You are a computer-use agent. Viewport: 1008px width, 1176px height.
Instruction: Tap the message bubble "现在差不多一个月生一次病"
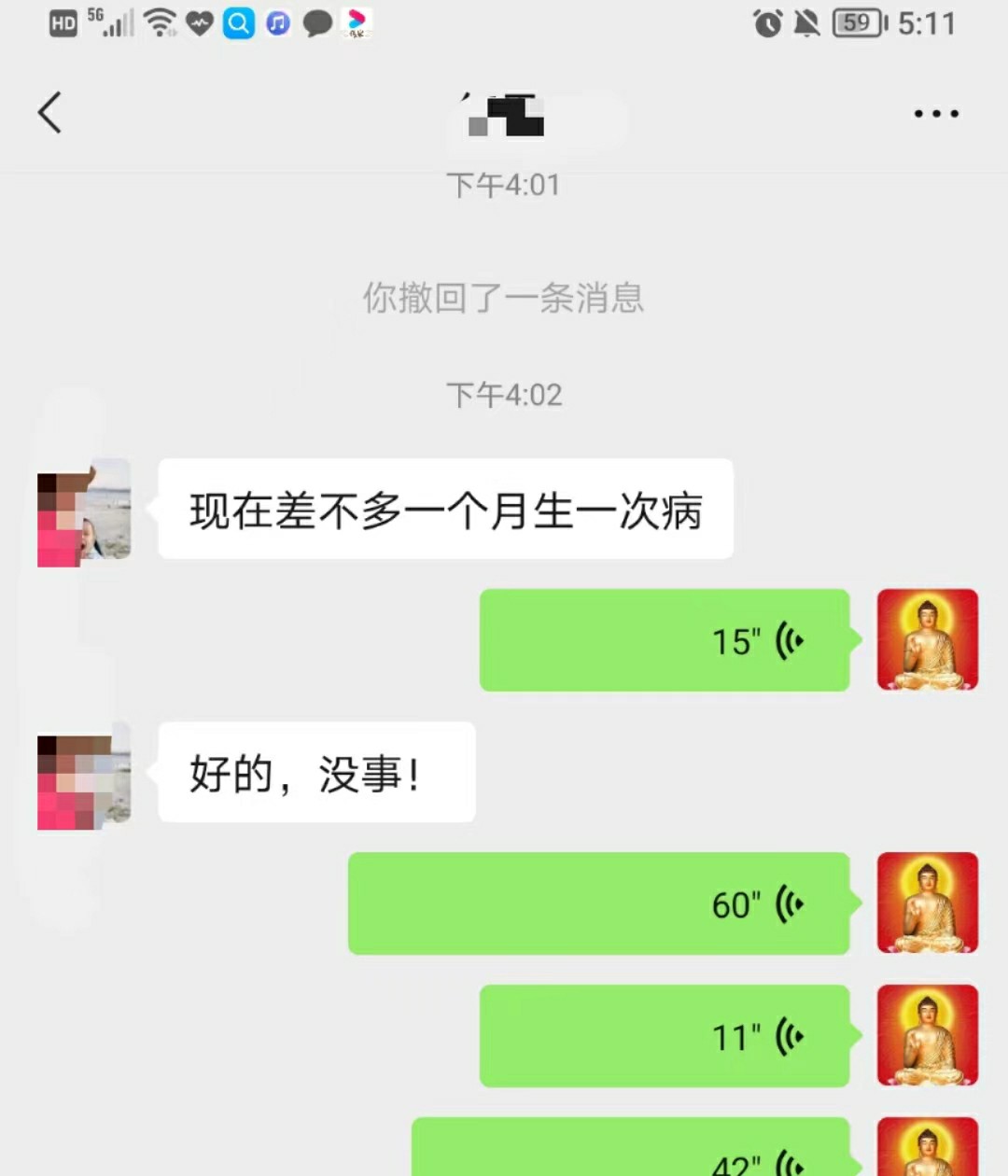coord(445,510)
